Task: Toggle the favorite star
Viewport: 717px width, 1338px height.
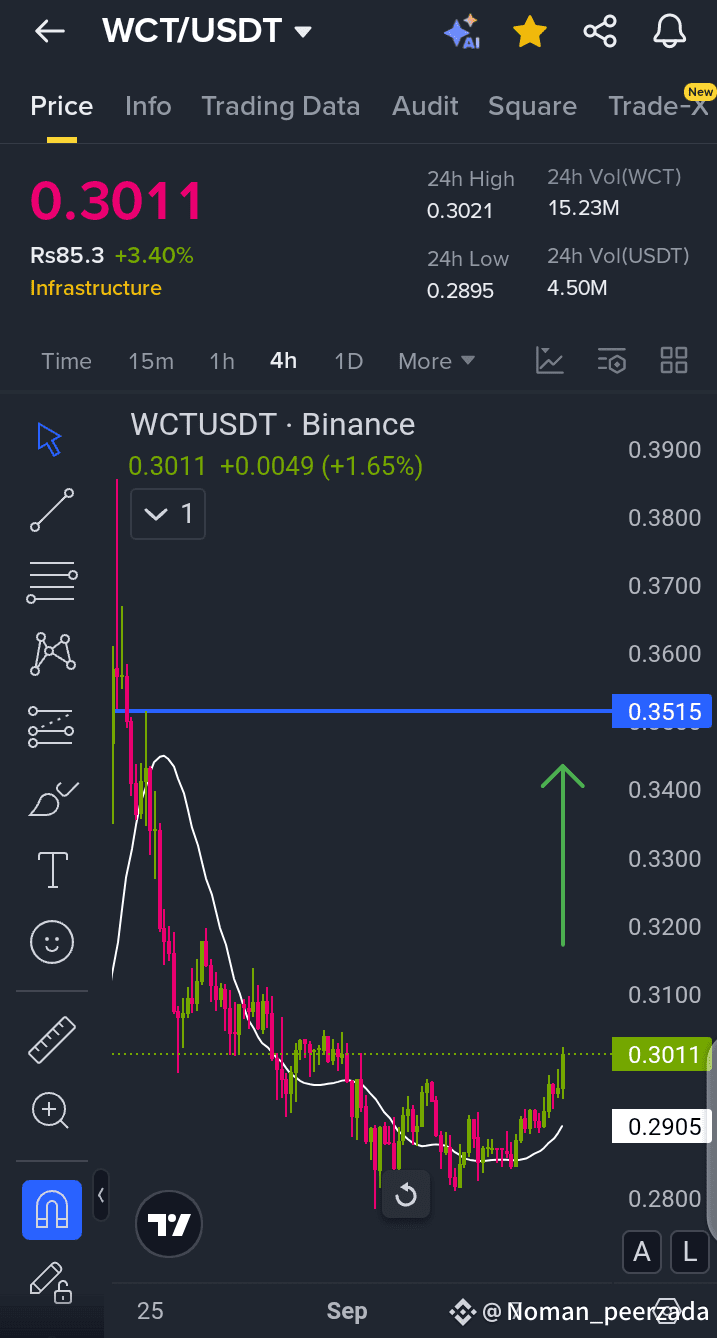Action: (x=529, y=32)
